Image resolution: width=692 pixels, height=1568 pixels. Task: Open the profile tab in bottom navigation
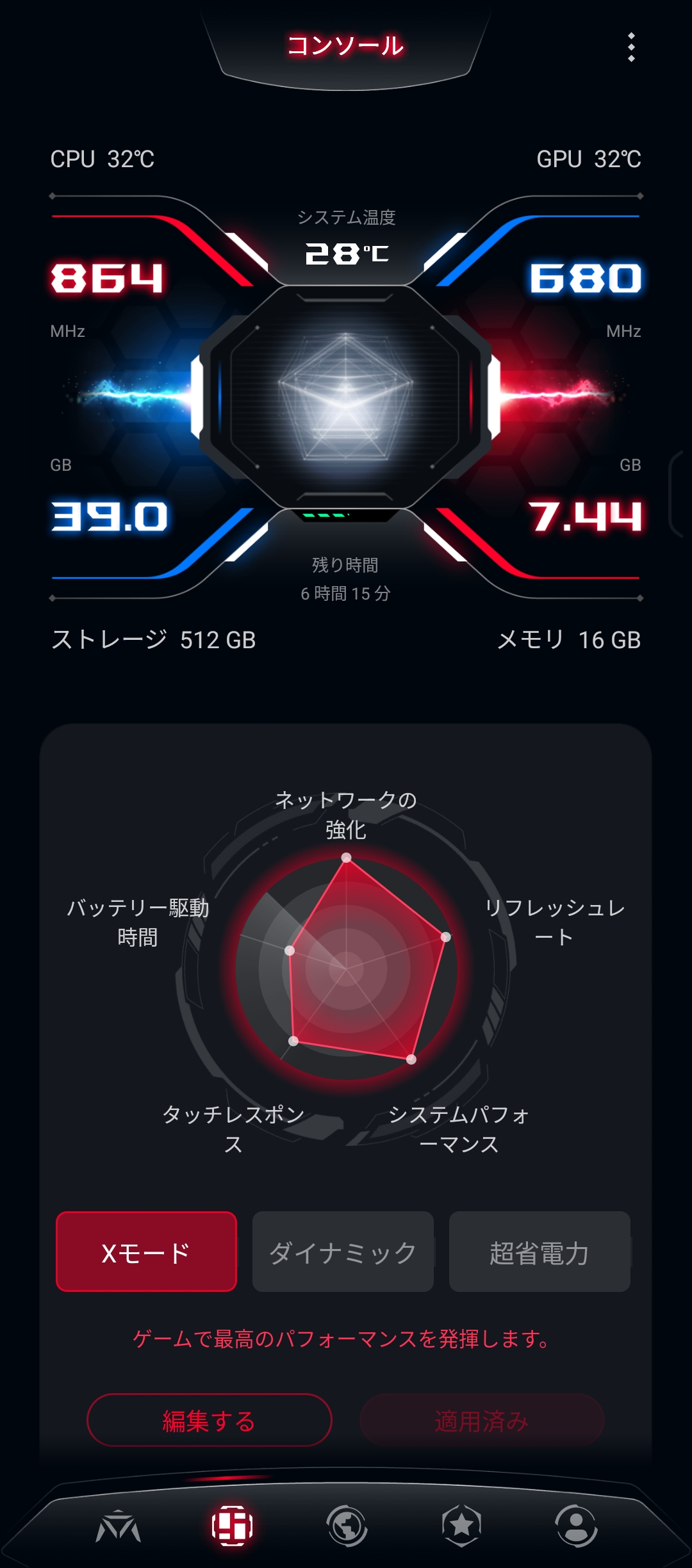(576, 1526)
